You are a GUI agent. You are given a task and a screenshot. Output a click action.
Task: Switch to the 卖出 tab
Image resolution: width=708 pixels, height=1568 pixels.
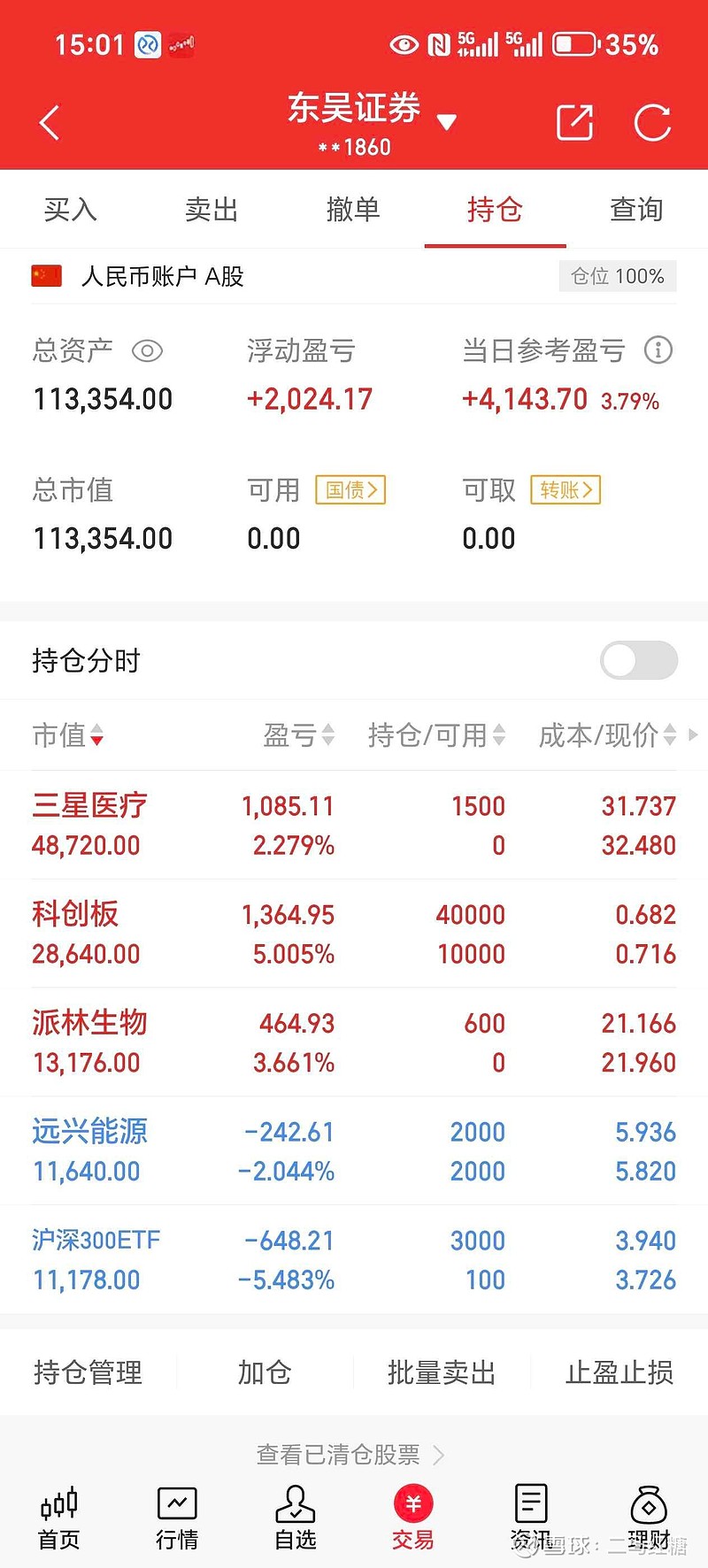(212, 210)
